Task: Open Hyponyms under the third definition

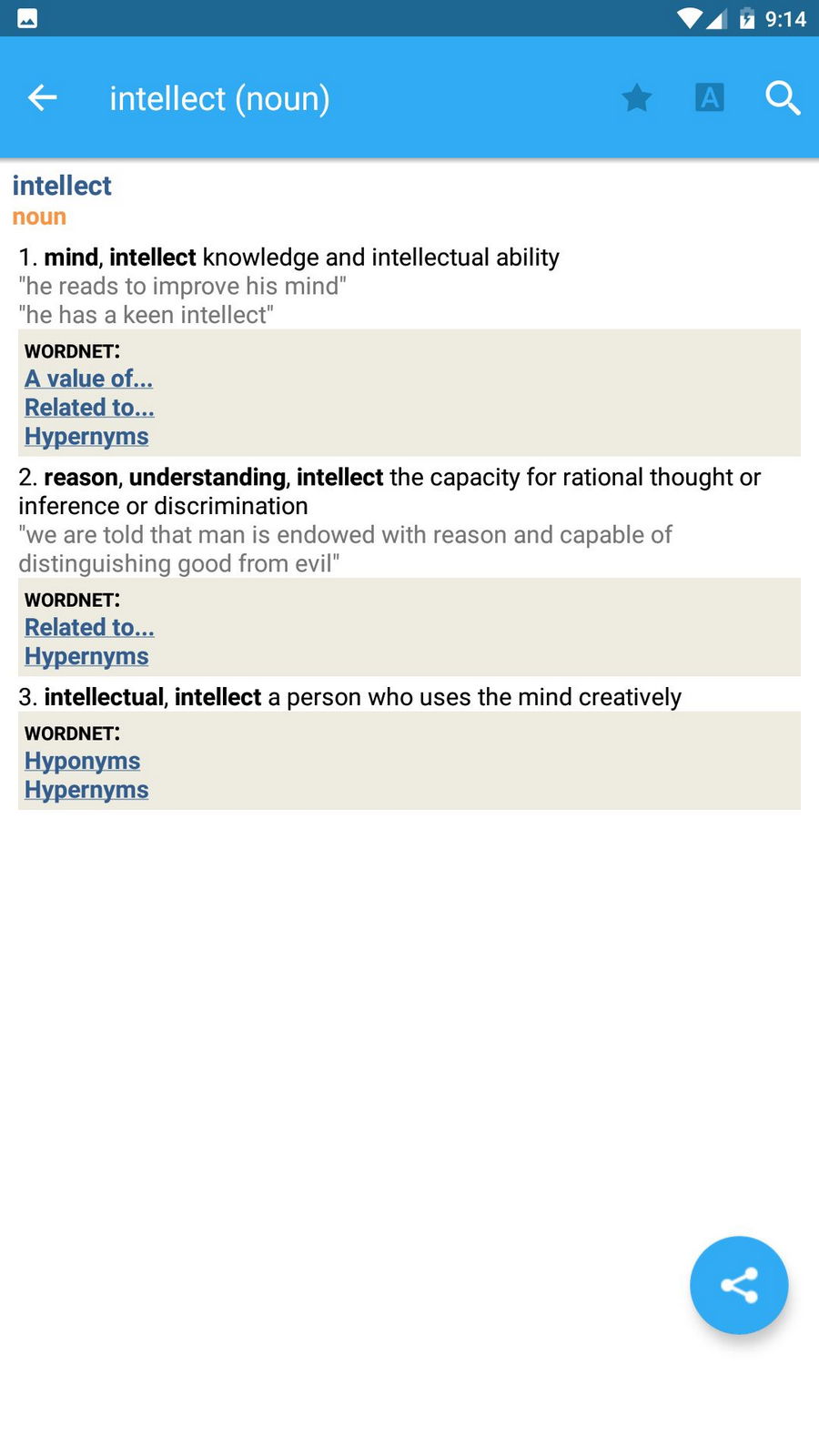Action: click(82, 762)
